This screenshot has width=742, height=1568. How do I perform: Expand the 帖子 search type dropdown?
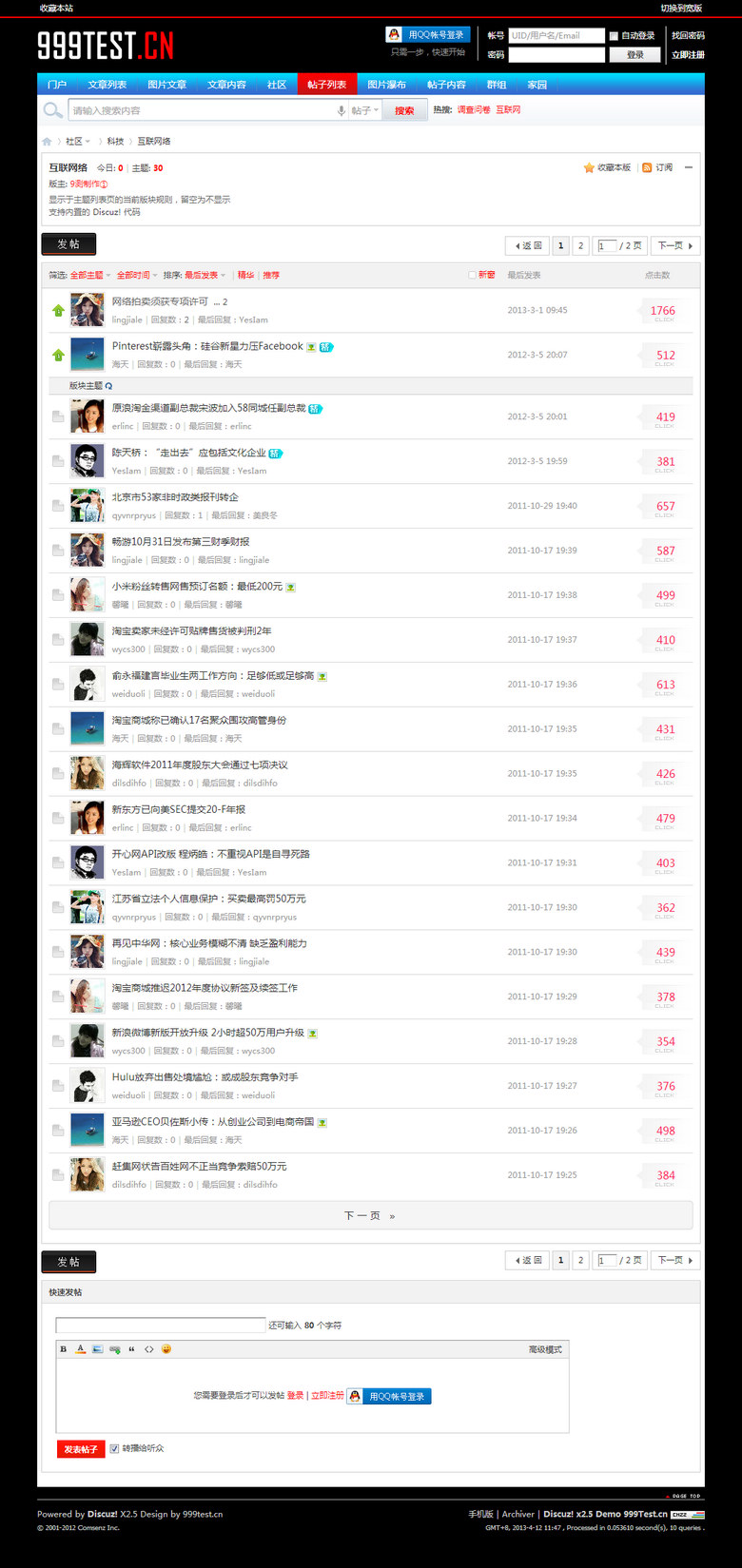(x=365, y=110)
